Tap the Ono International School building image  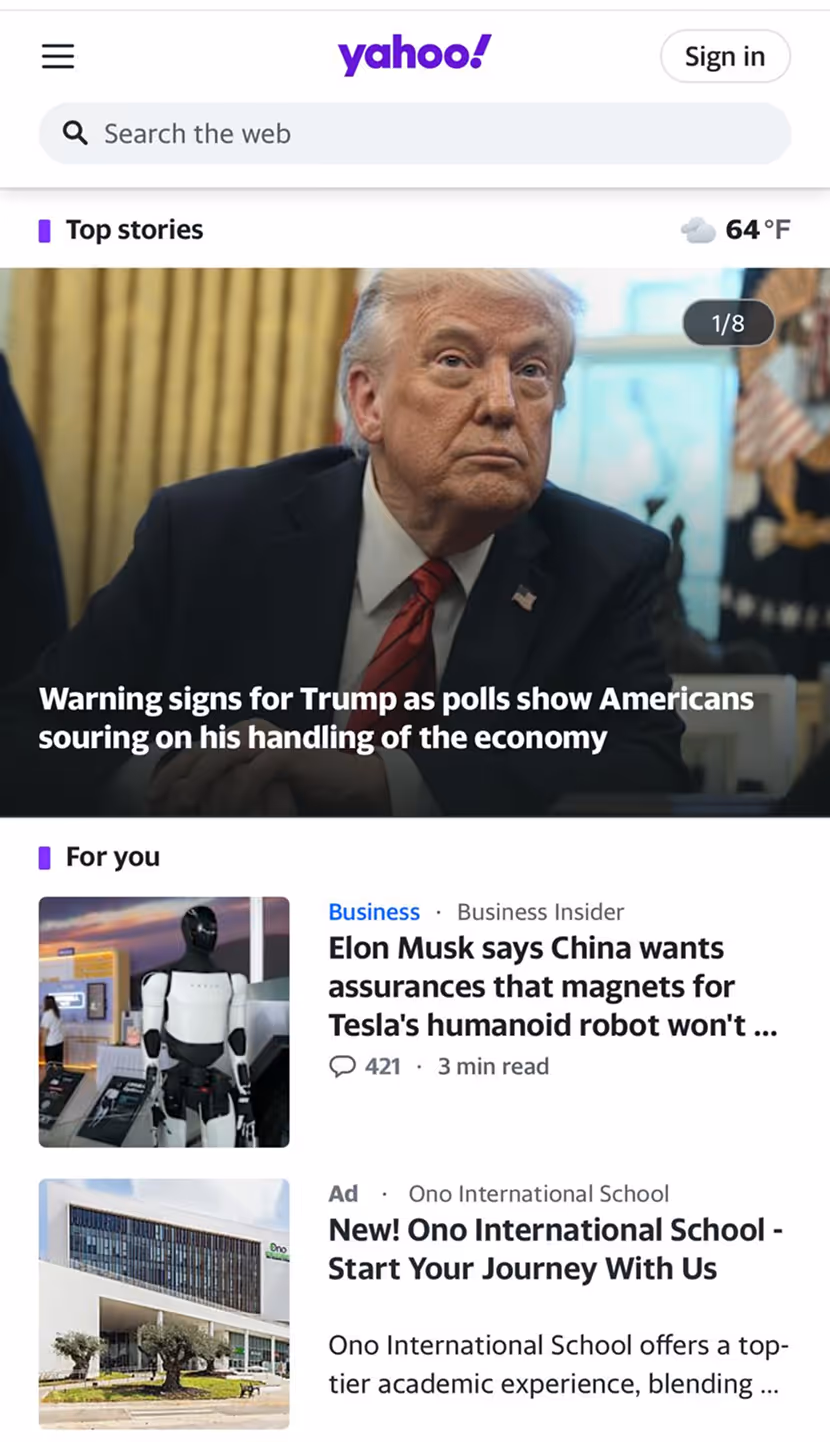164,1303
